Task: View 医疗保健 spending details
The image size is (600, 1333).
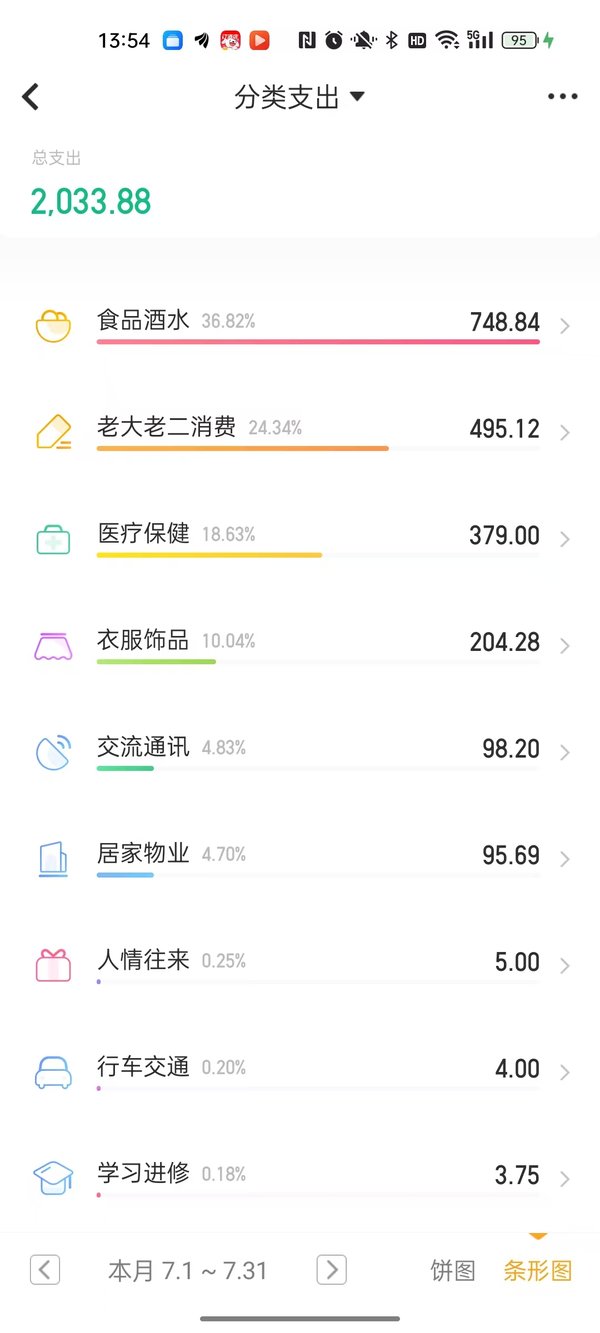Action: (x=300, y=539)
